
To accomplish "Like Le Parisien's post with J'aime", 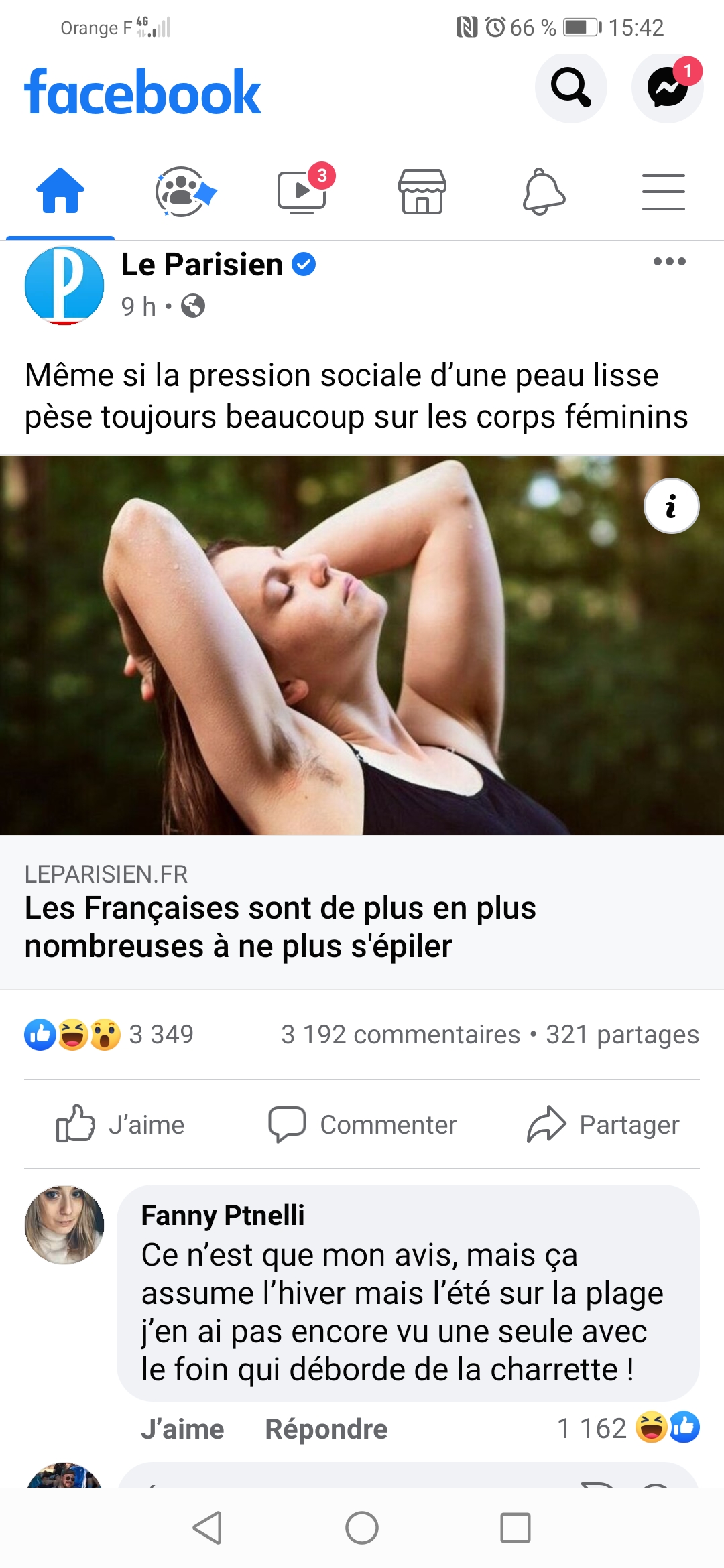I will [121, 1124].
